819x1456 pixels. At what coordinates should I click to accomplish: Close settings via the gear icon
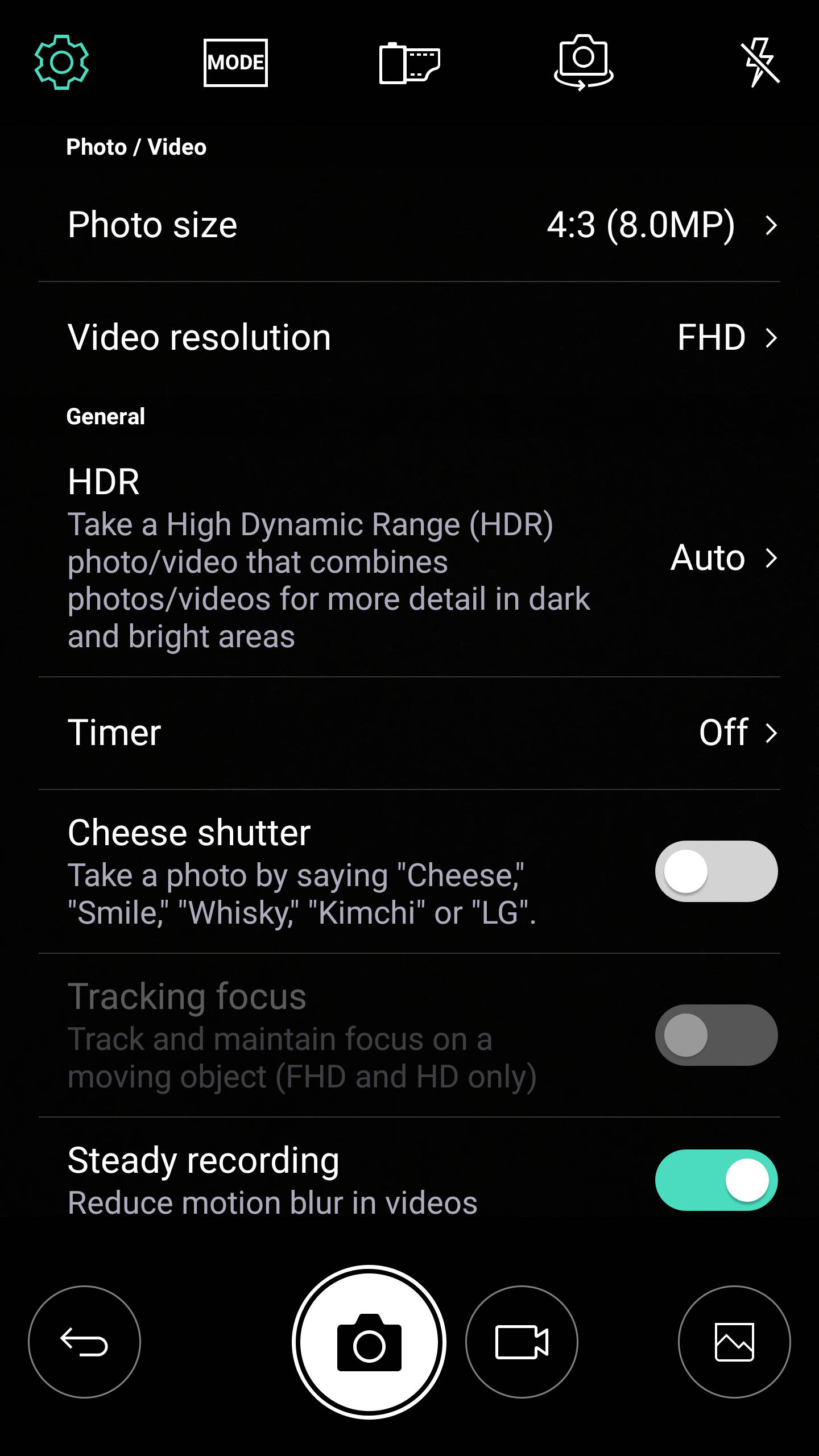[x=61, y=62]
